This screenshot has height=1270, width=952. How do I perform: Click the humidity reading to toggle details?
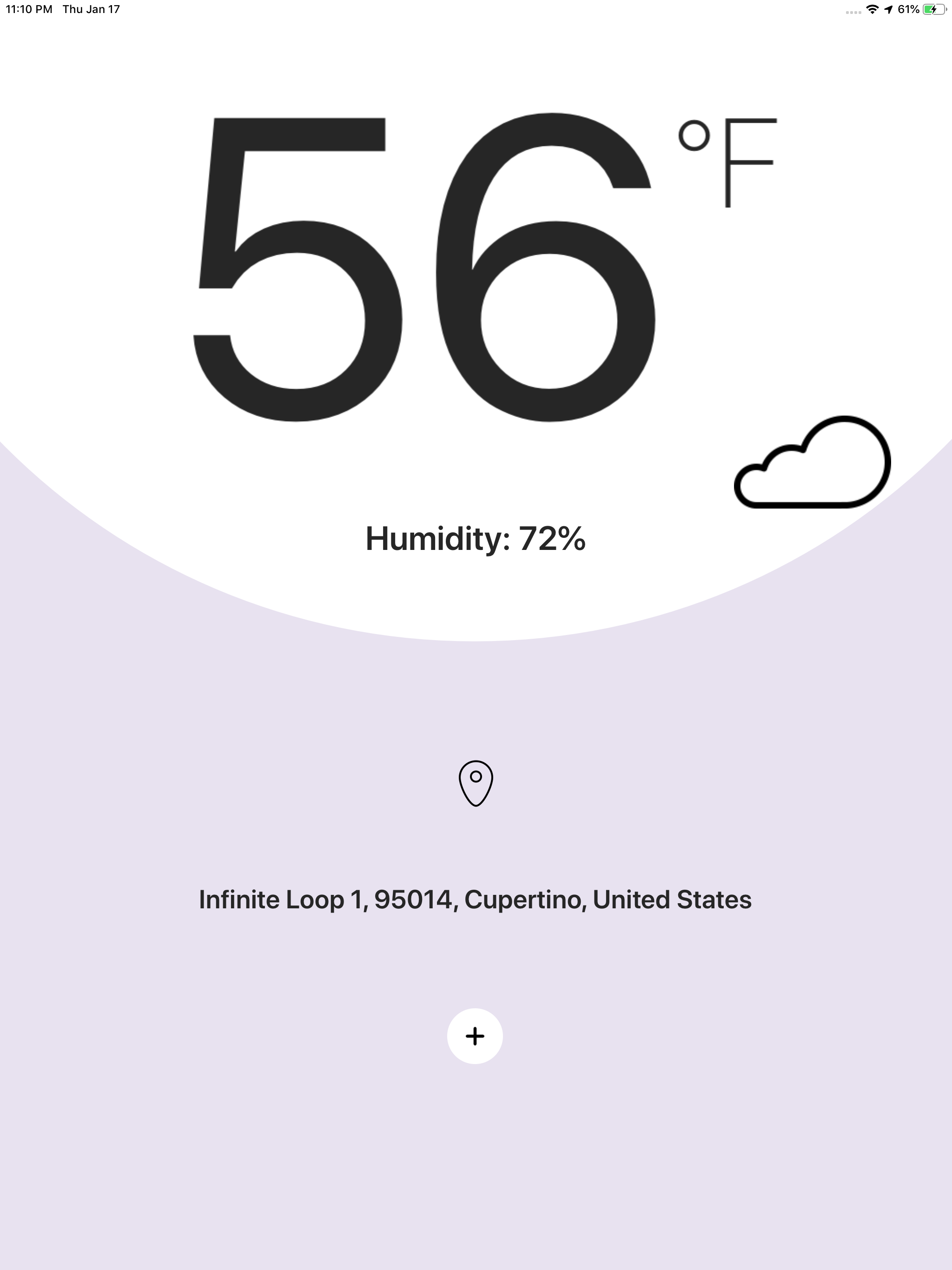476,539
